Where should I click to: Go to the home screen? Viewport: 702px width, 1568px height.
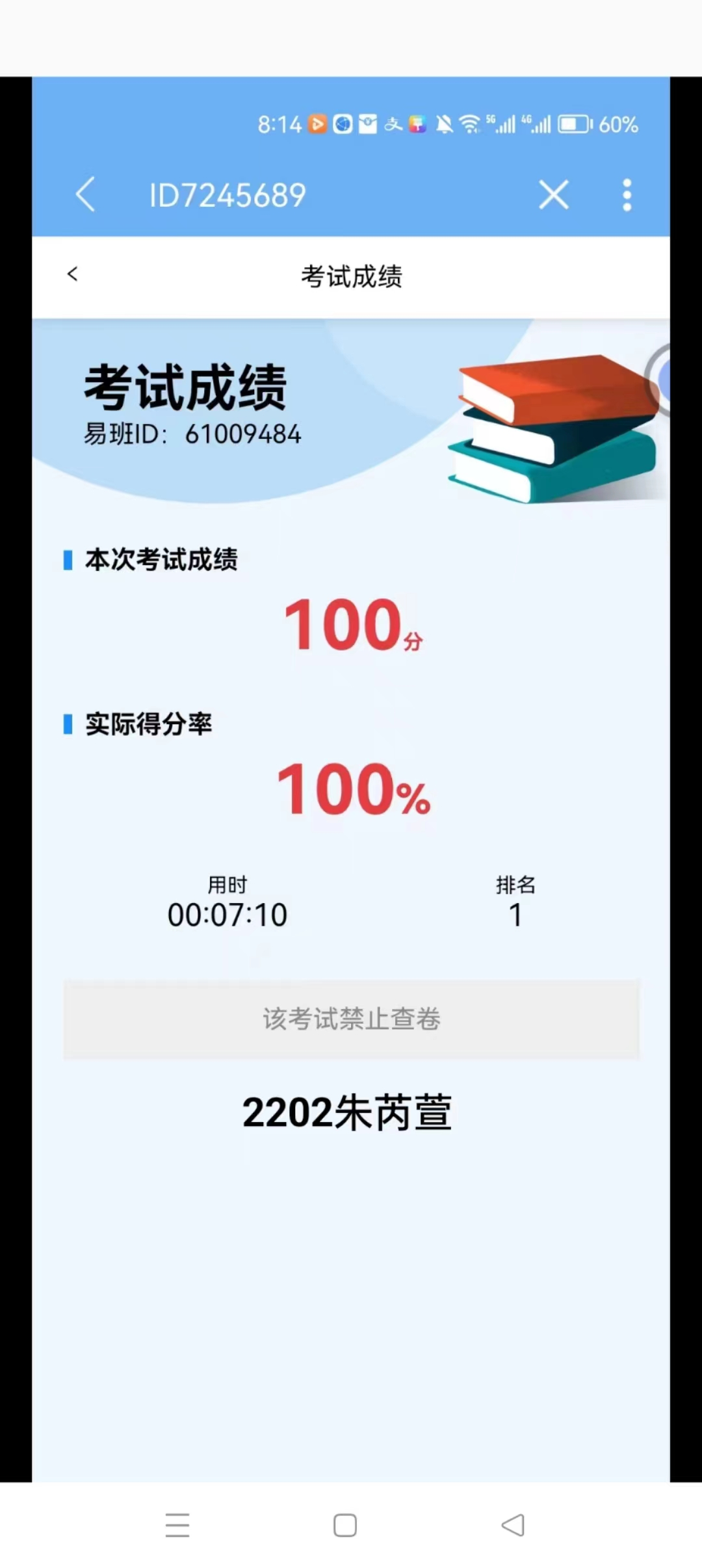pyautogui.click(x=344, y=1524)
